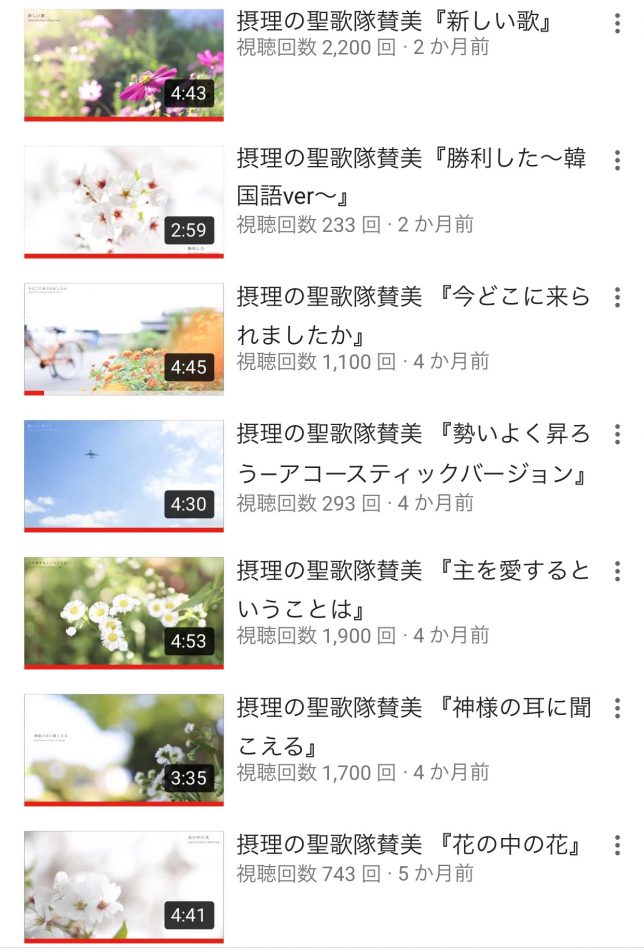
Task: Play 『主を愛するということは』 video
Action: point(124,612)
